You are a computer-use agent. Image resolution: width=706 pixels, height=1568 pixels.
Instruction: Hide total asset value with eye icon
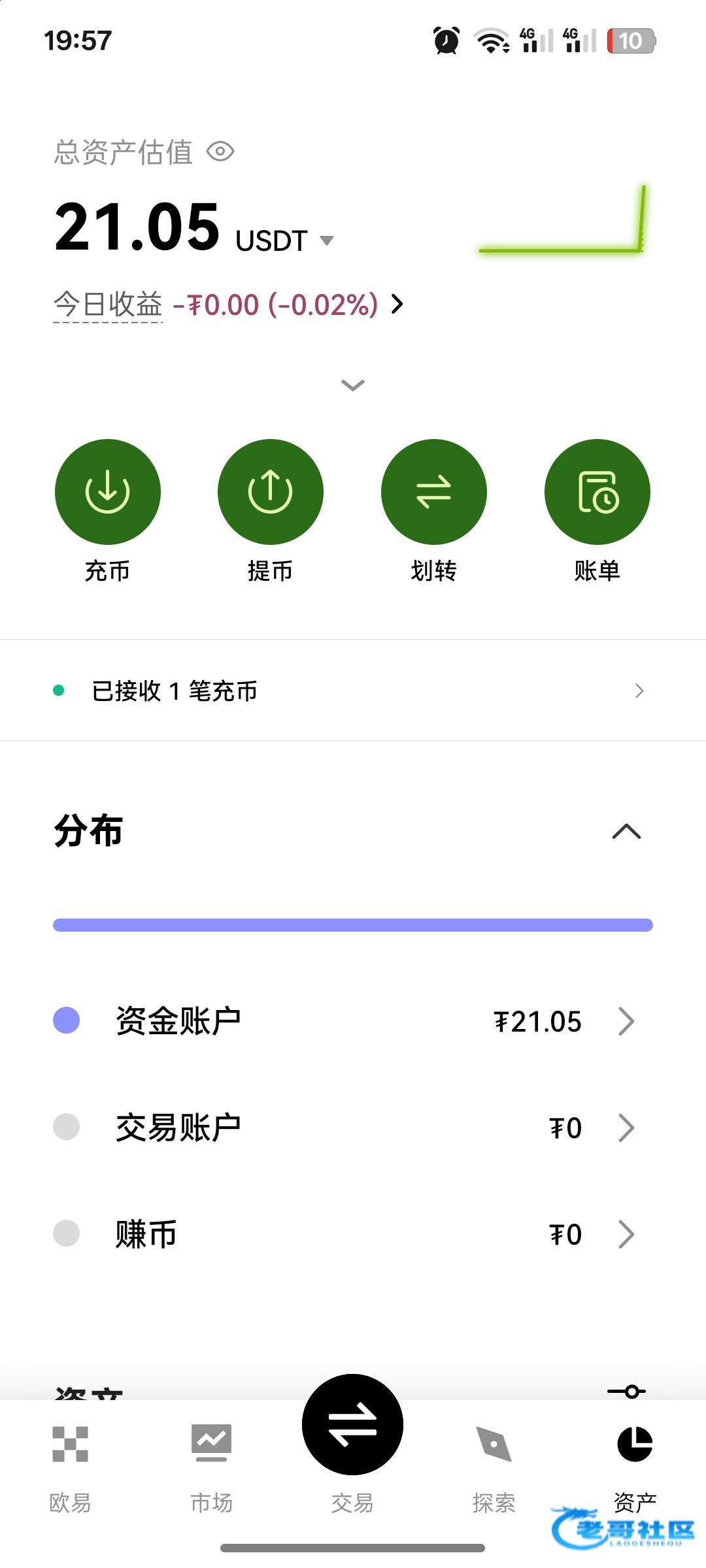coord(220,152)
